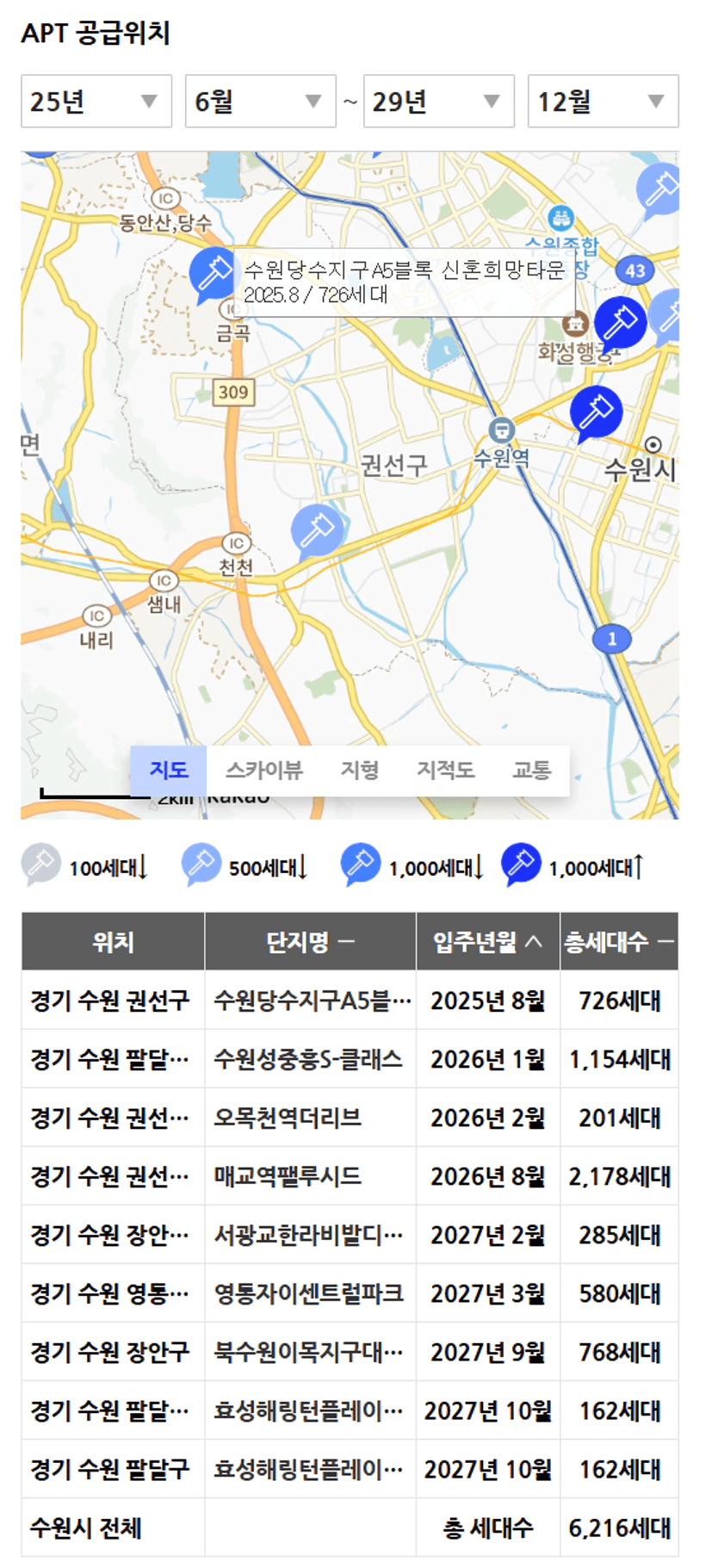The image size is (712, 1568).
Task: Open the start month dropdown showing 6월
Action: pyautogui.click(x=260, y=102)
